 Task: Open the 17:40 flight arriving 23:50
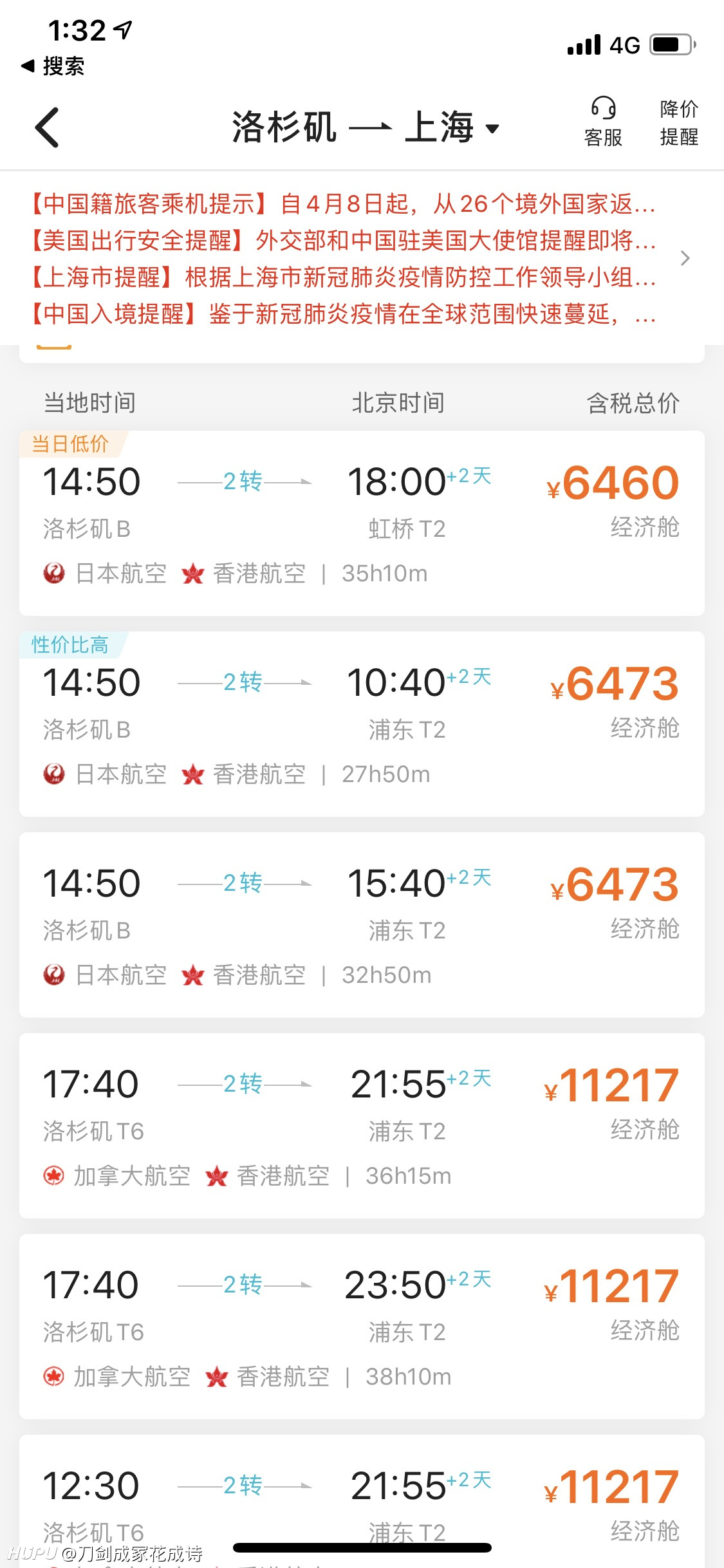[x=362, y=1327]
